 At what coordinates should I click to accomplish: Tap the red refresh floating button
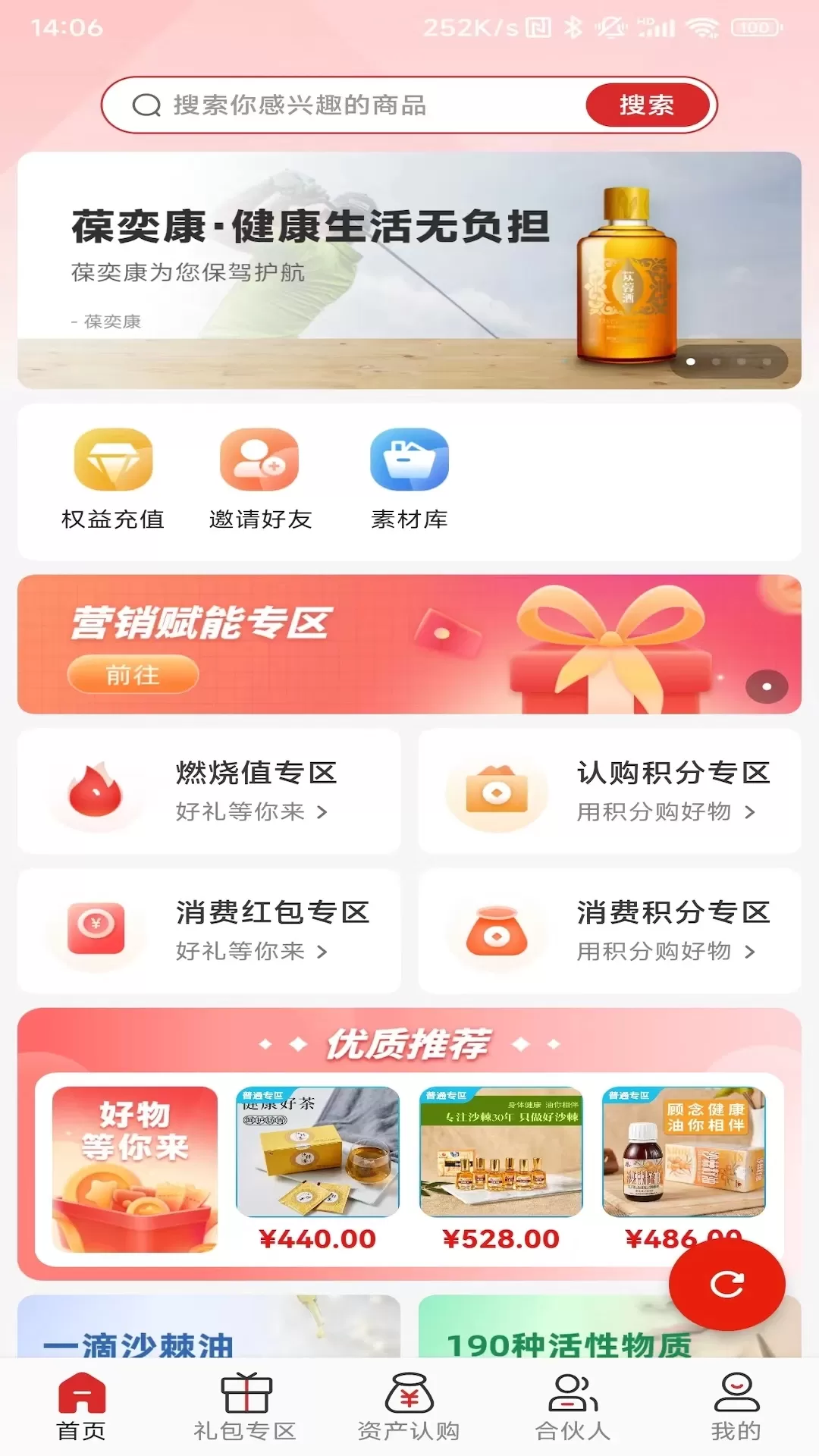[x=726, y=1284]
